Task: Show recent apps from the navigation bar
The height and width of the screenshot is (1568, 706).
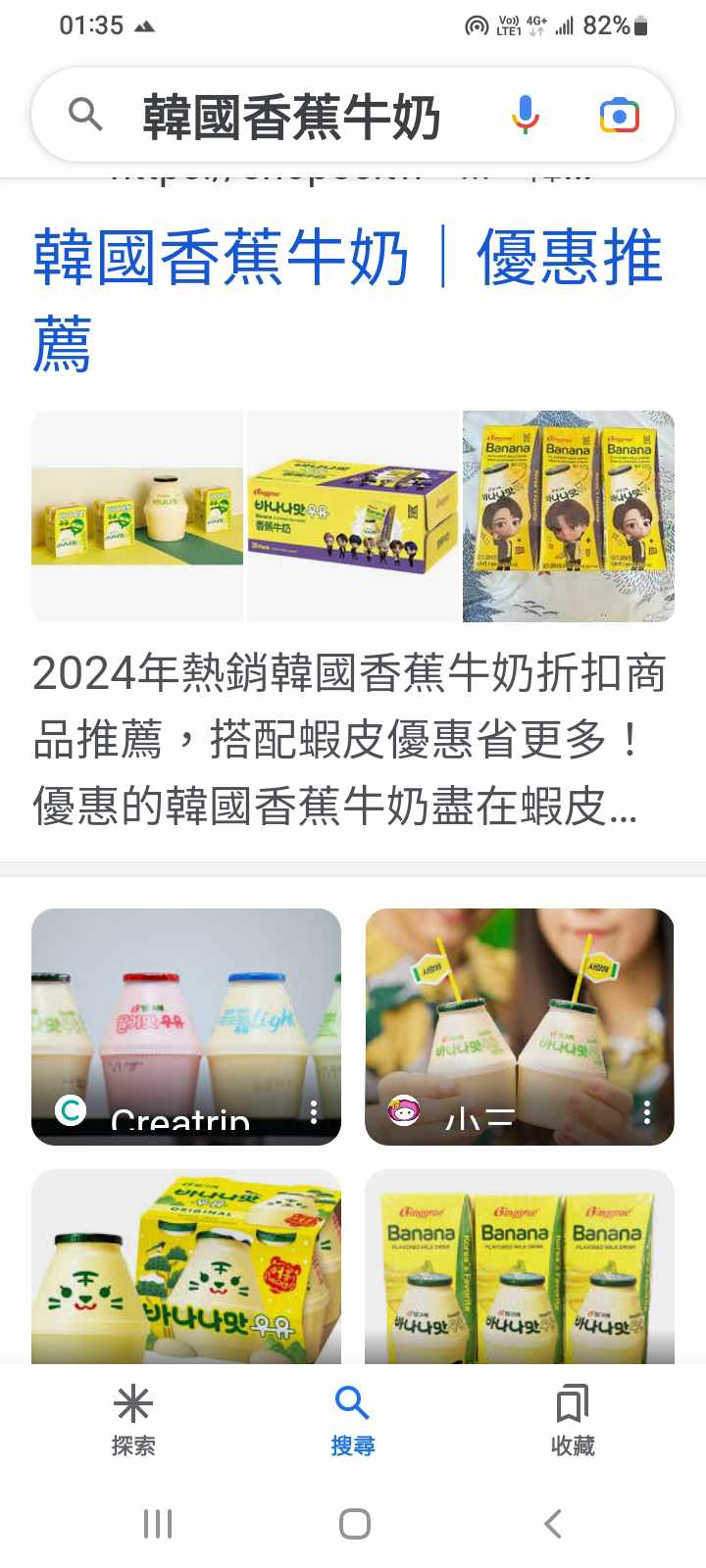Action: tap(157, 1524)
